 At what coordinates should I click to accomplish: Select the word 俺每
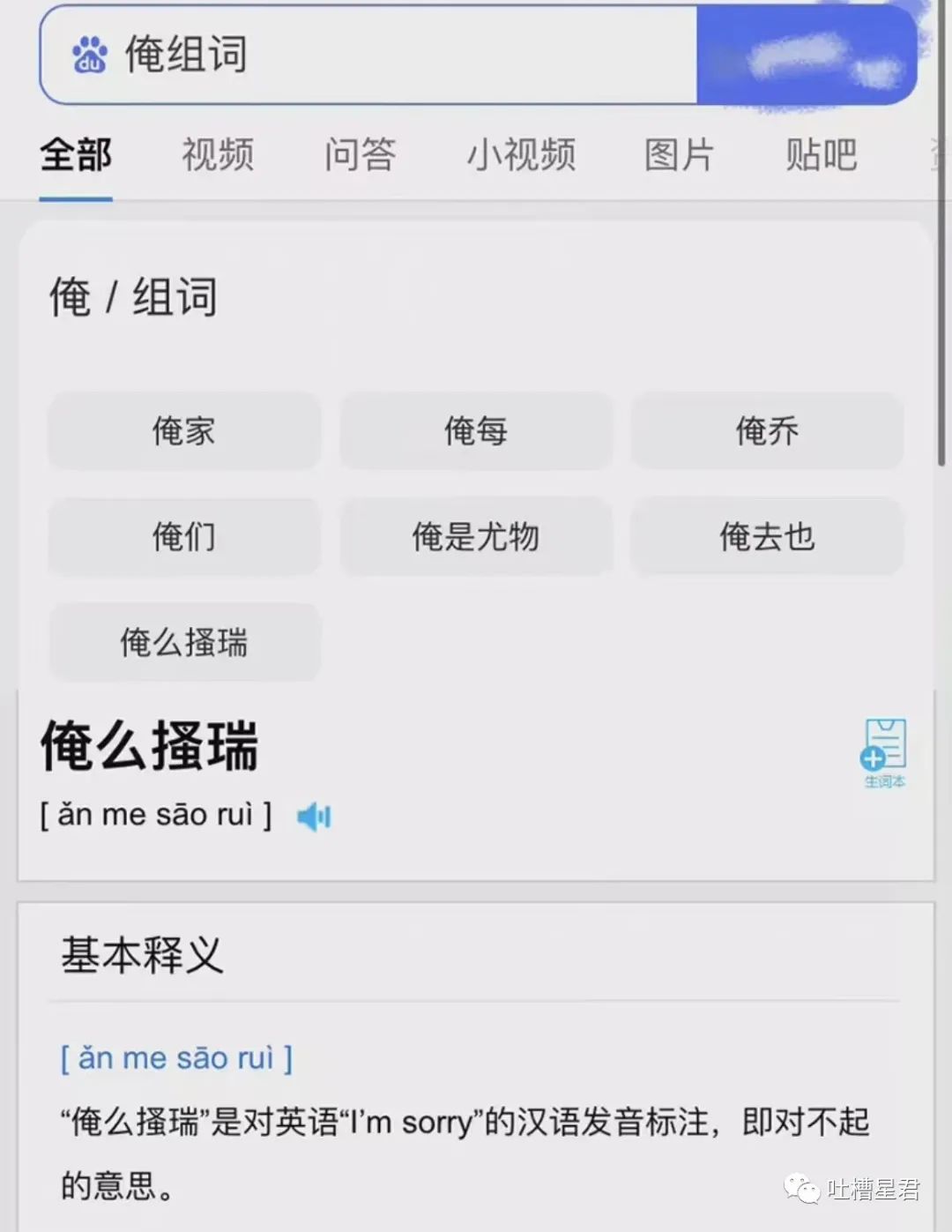475,431
